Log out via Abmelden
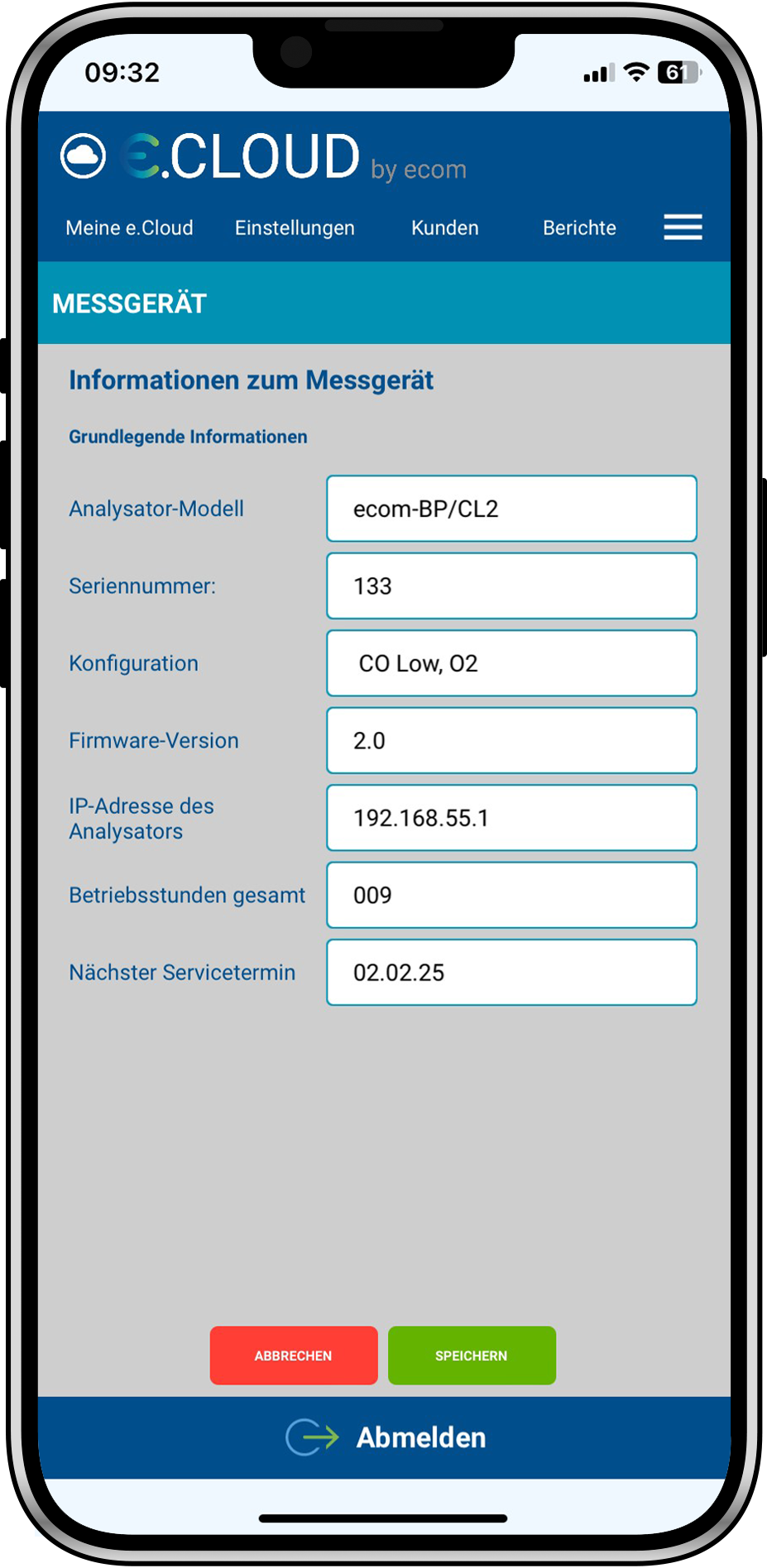767x1568 pixels. coord(386,1437)
